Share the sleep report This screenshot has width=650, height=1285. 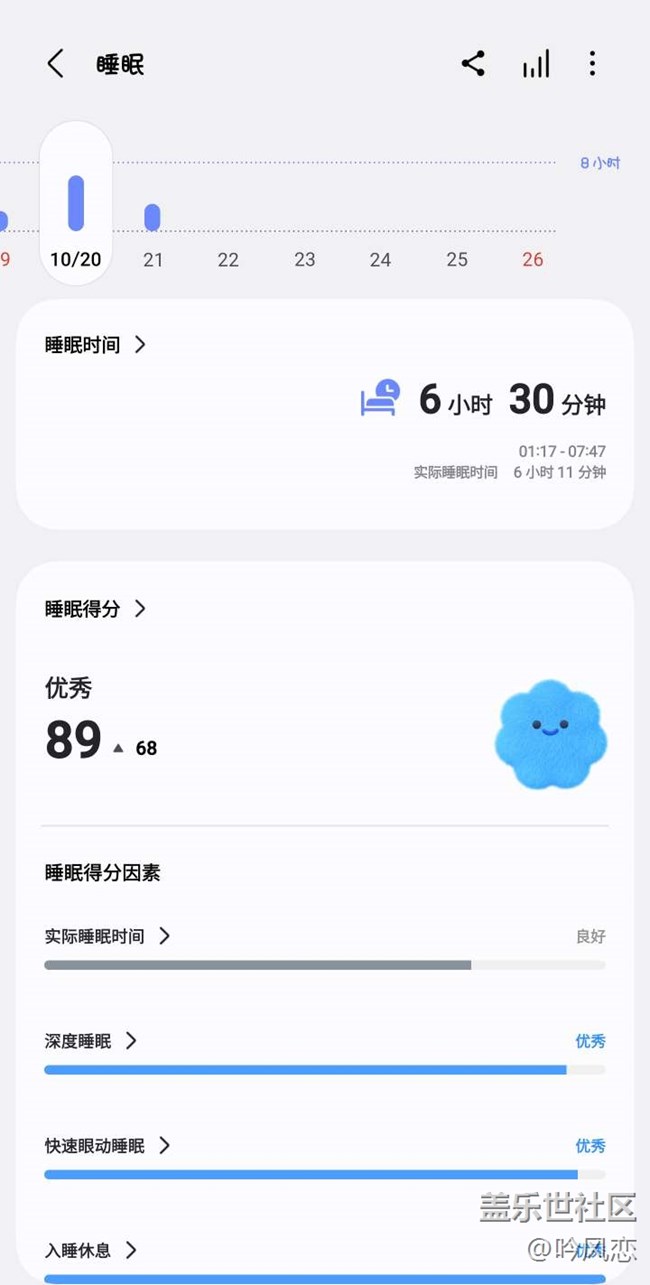[474, 65]
